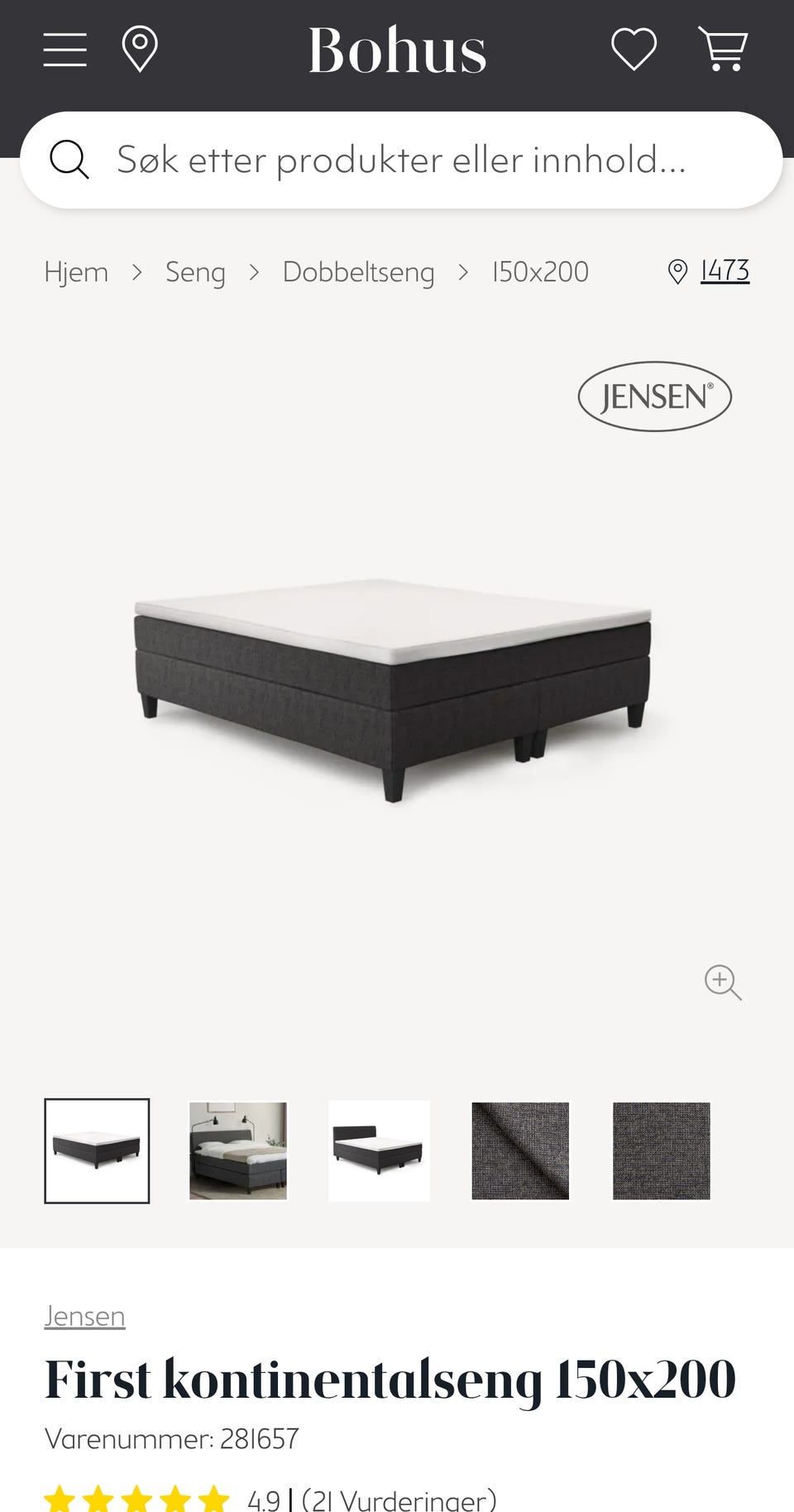
Task: Select the first bed thumbnail
Action: tap(97, 1150)
